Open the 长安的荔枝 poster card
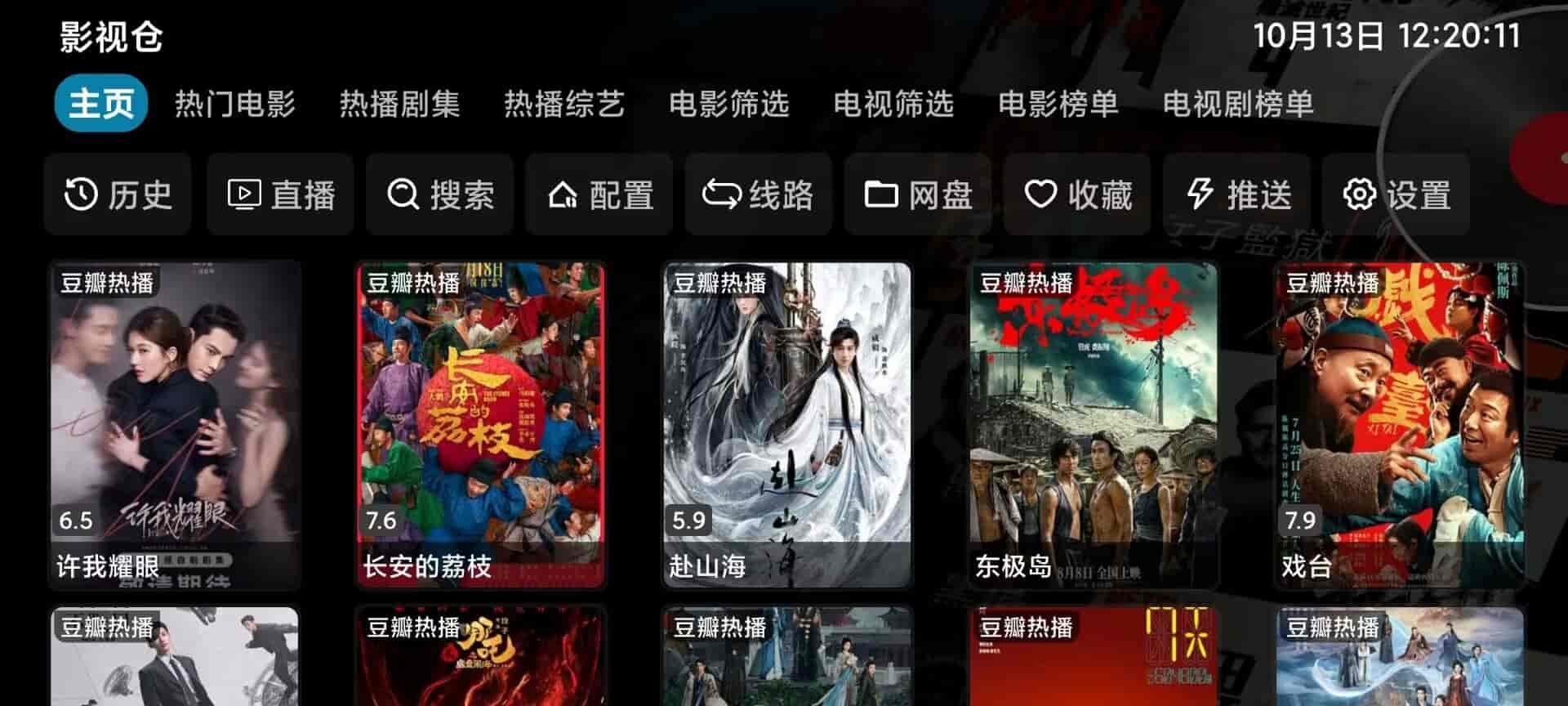Image resolution: width=1568 pixels, height=706 pixels. (x=481, y=423)
